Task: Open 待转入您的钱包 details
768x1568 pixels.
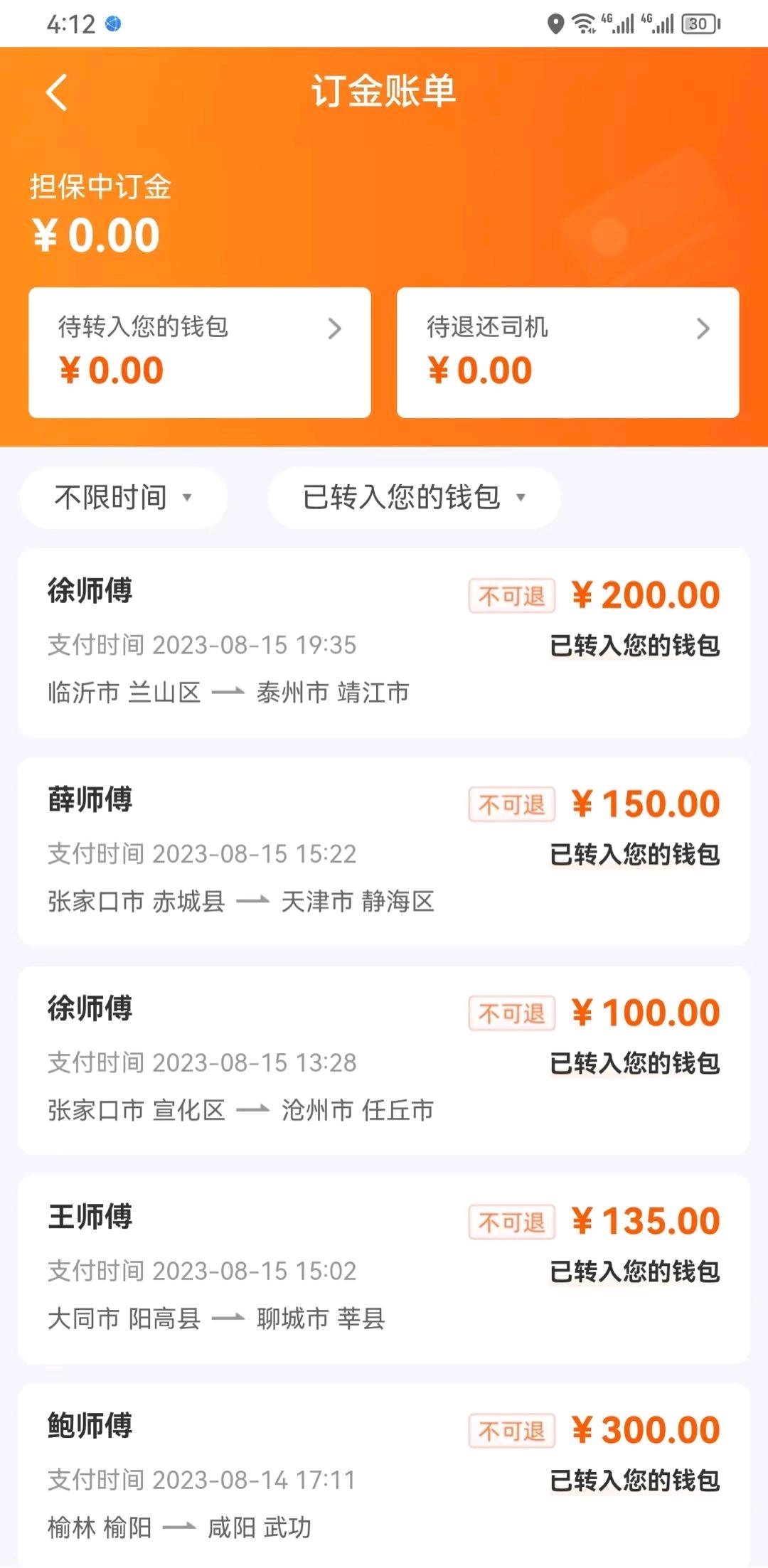Action: pyautogui.click(x=200, y=353)
